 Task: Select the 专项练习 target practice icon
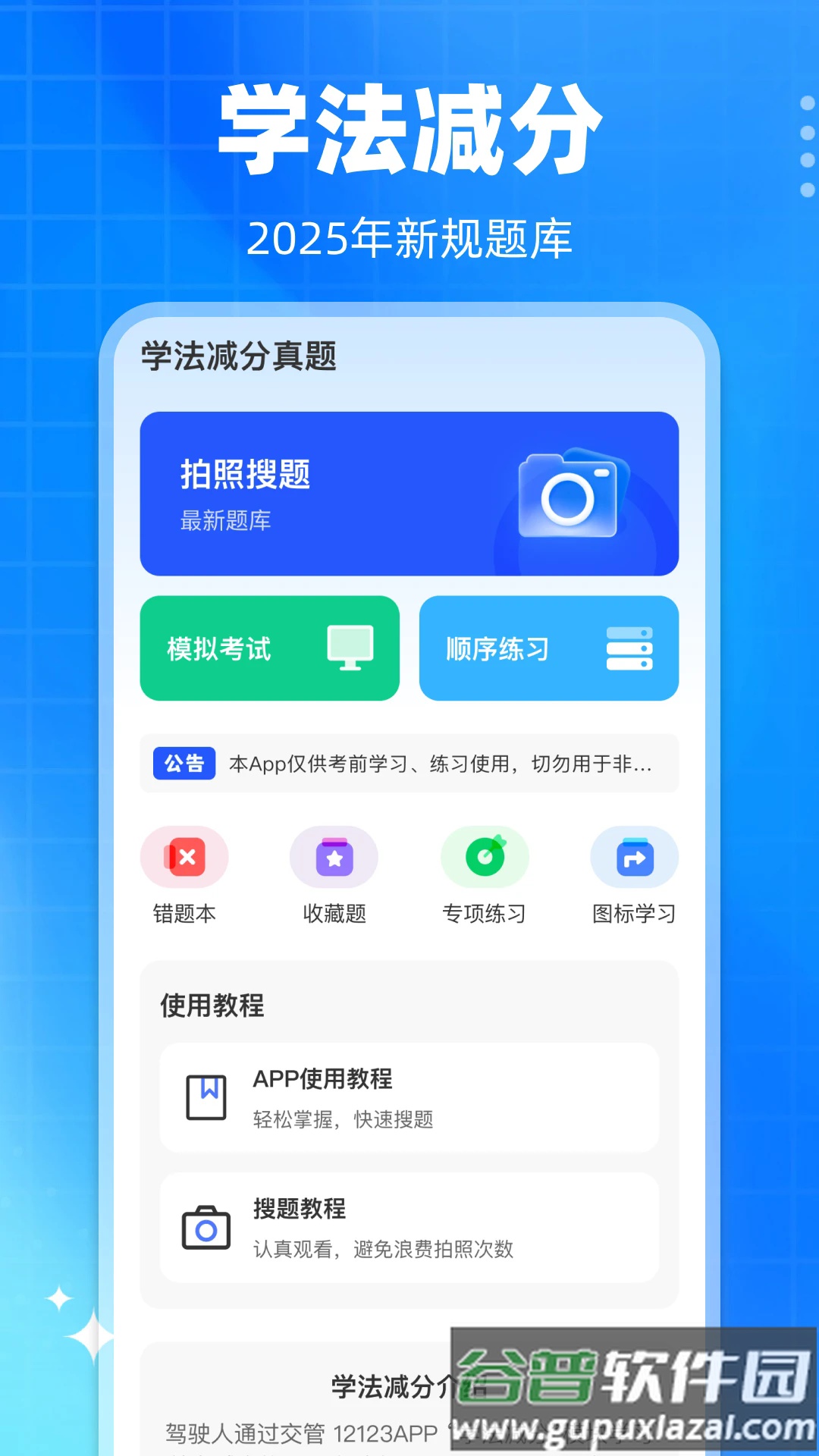click(x=485, y=856)
